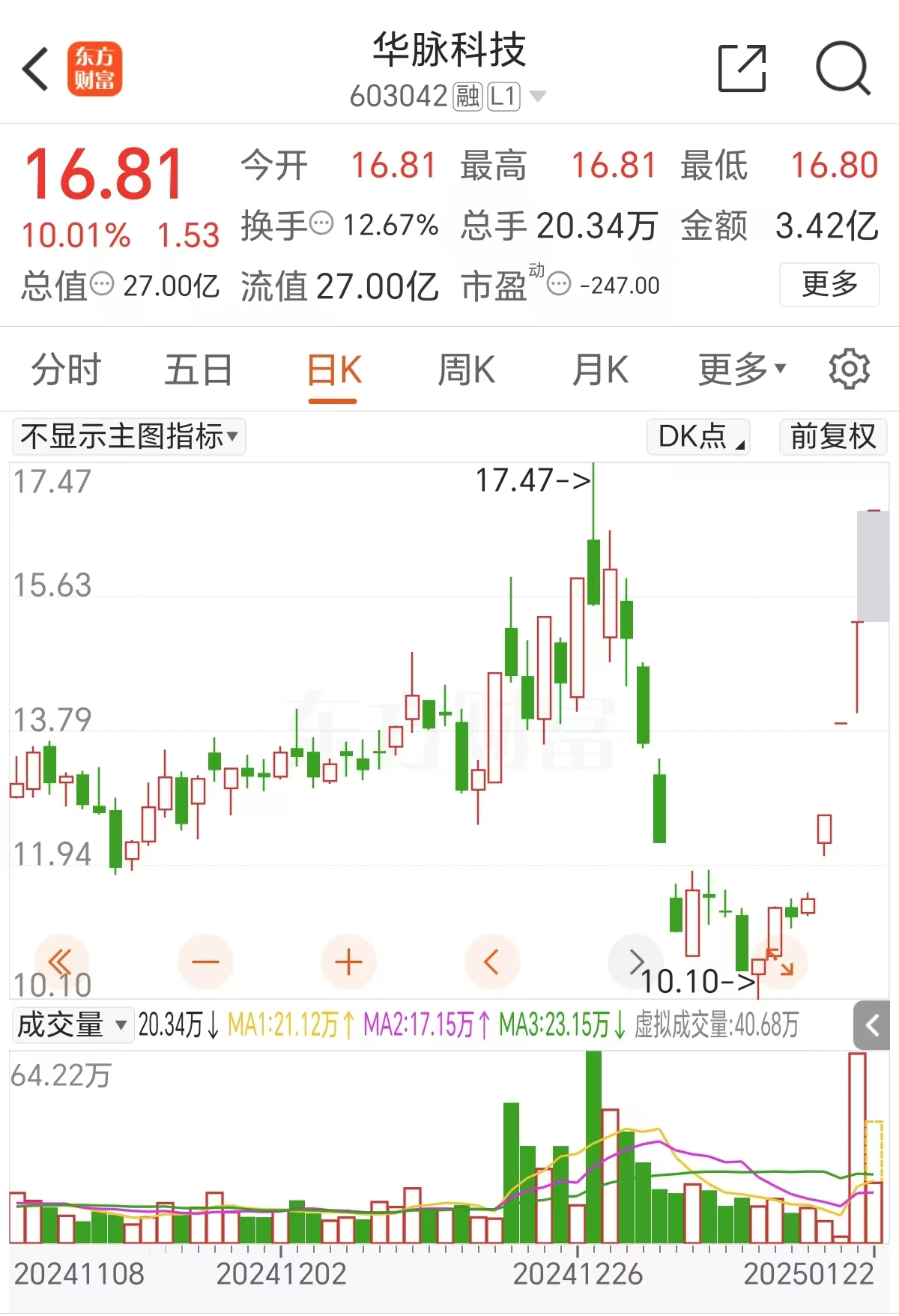Move the chart cursor one candle left
The width and height of the screenshot is (899, 1316).
coord(491,962)
